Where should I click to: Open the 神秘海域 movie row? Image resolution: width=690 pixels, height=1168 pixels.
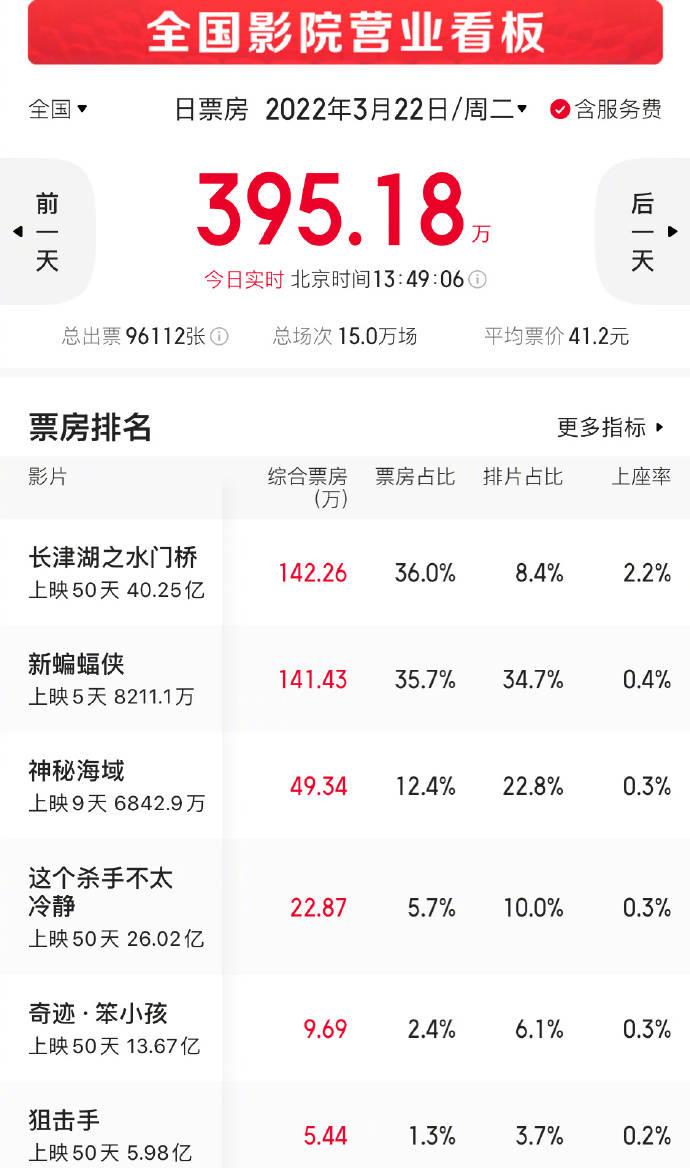(345, 785)
